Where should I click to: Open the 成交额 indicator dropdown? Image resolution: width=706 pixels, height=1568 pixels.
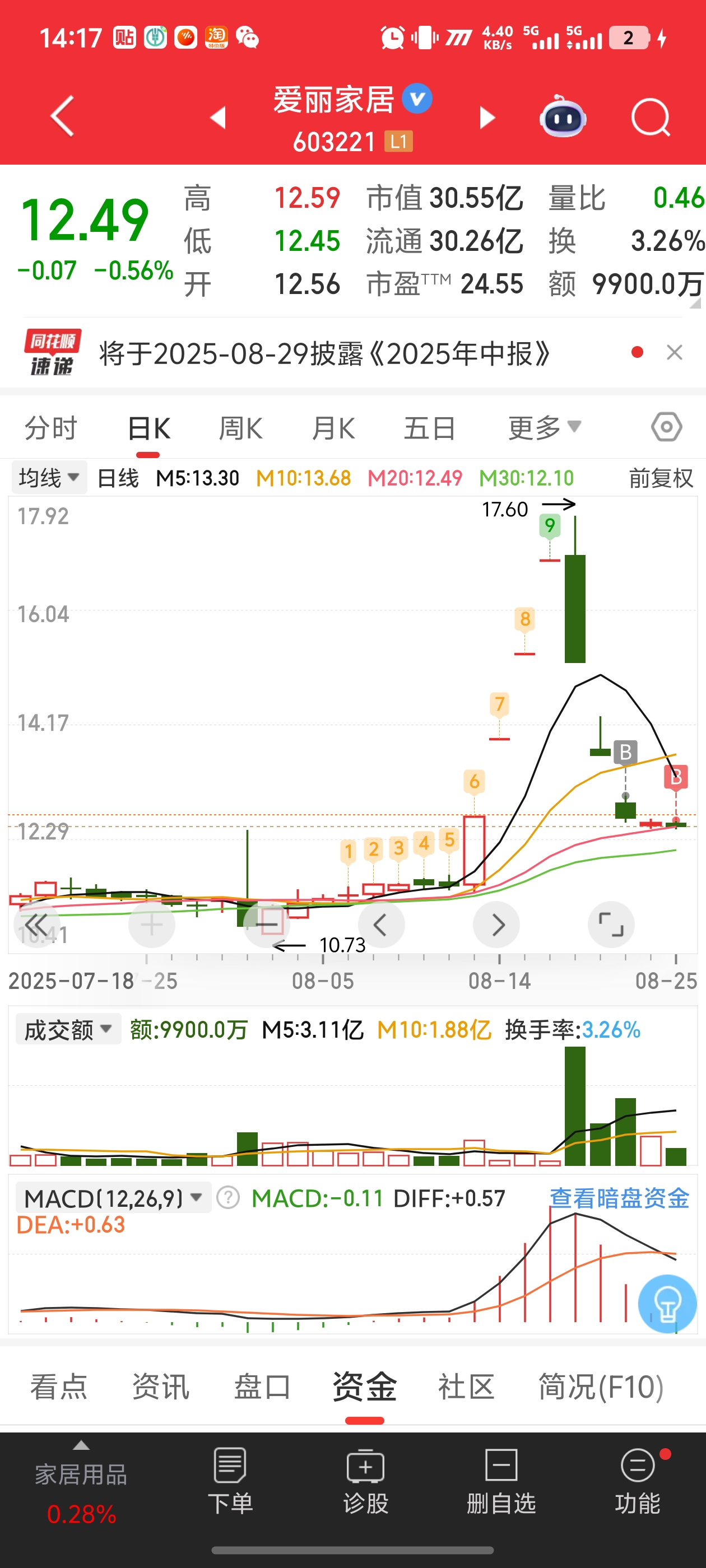(x=68, y=1029)
